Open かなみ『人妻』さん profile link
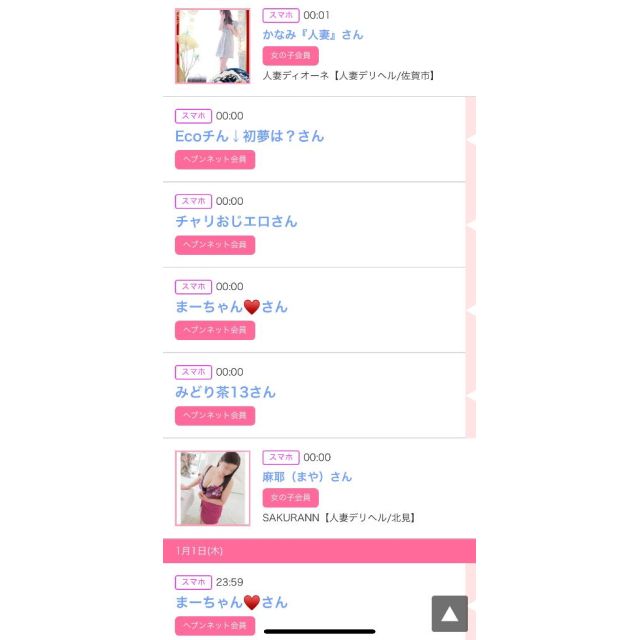Viewport: 640px width, 640px height. [x=312, y=35]
